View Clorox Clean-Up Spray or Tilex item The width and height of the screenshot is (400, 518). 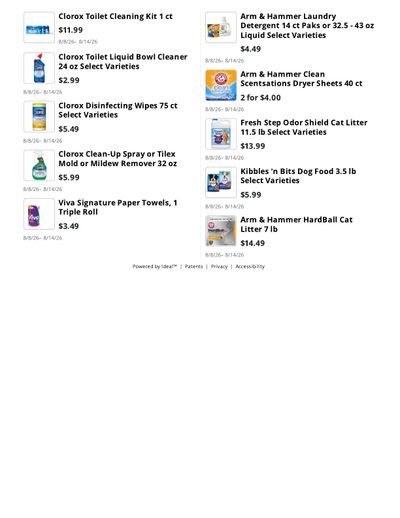coord(117,159)
